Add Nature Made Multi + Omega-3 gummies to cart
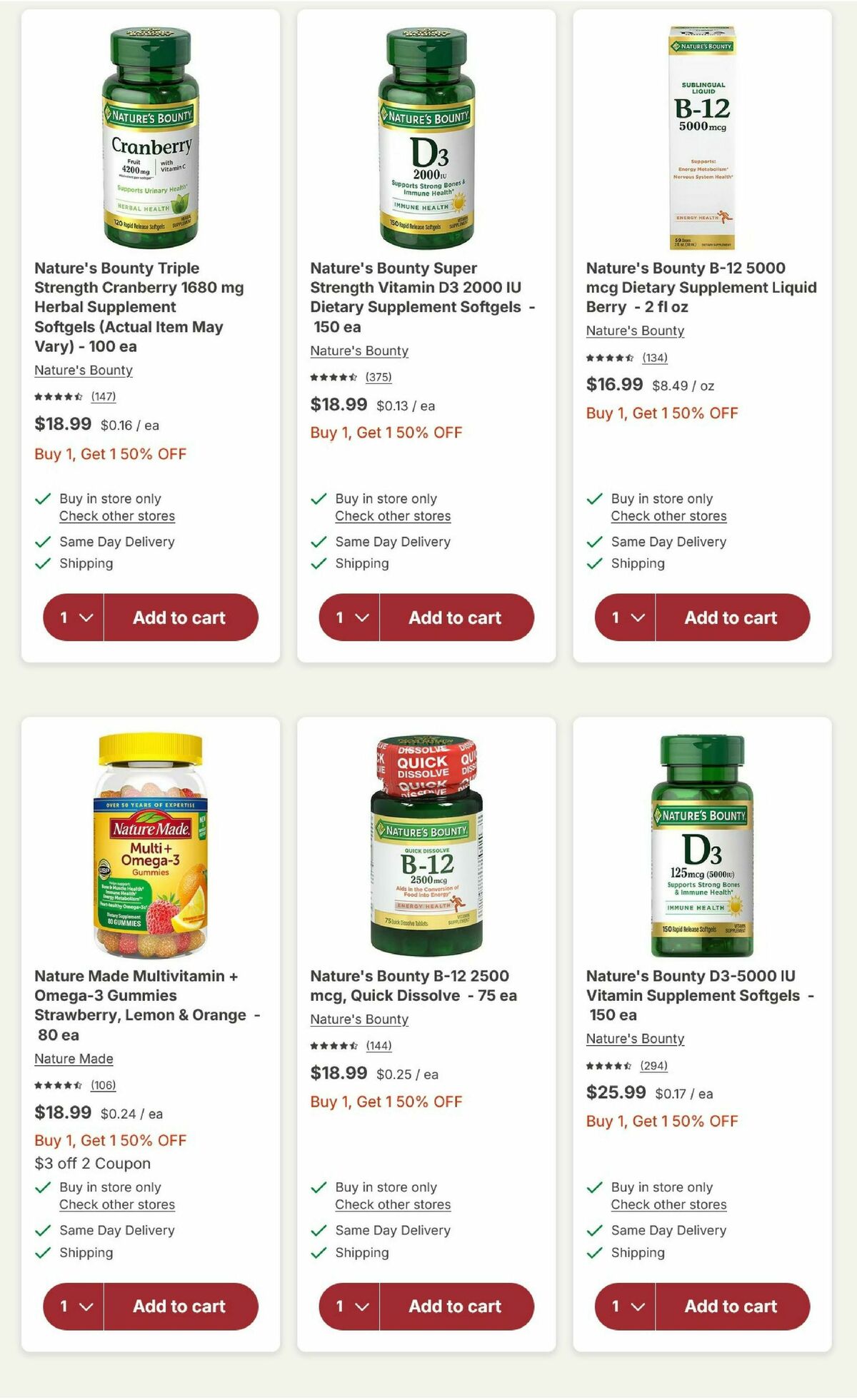 (181, 1306)
